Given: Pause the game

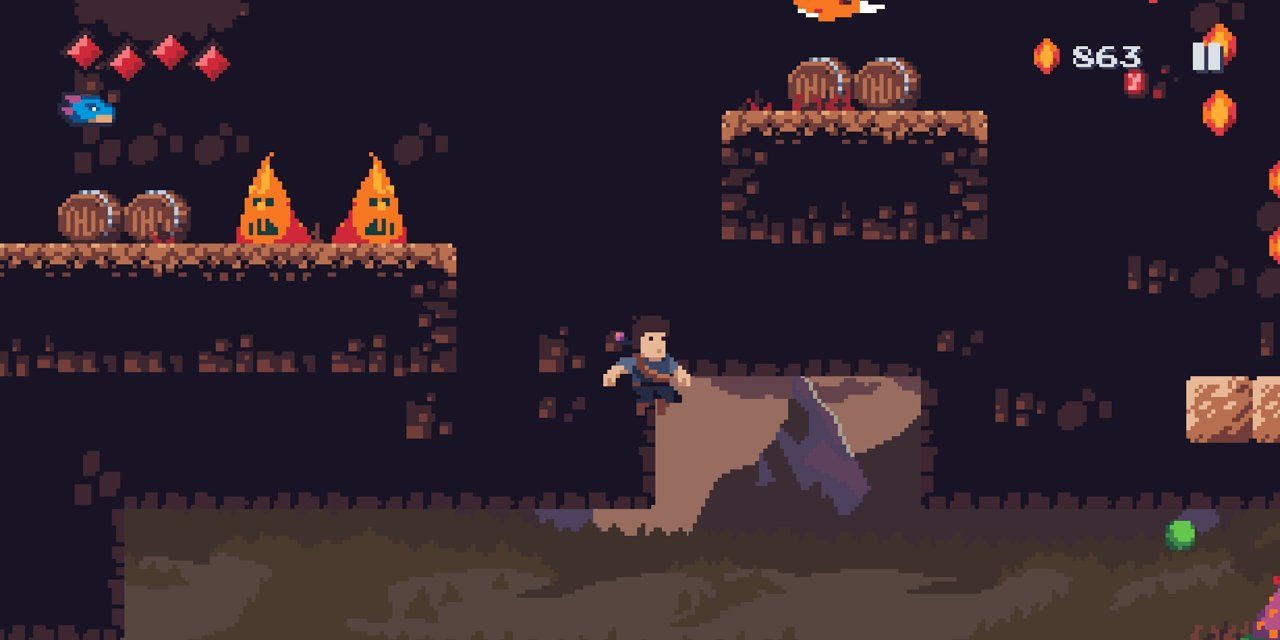Looking at the screenshot, I should 1207,56.
